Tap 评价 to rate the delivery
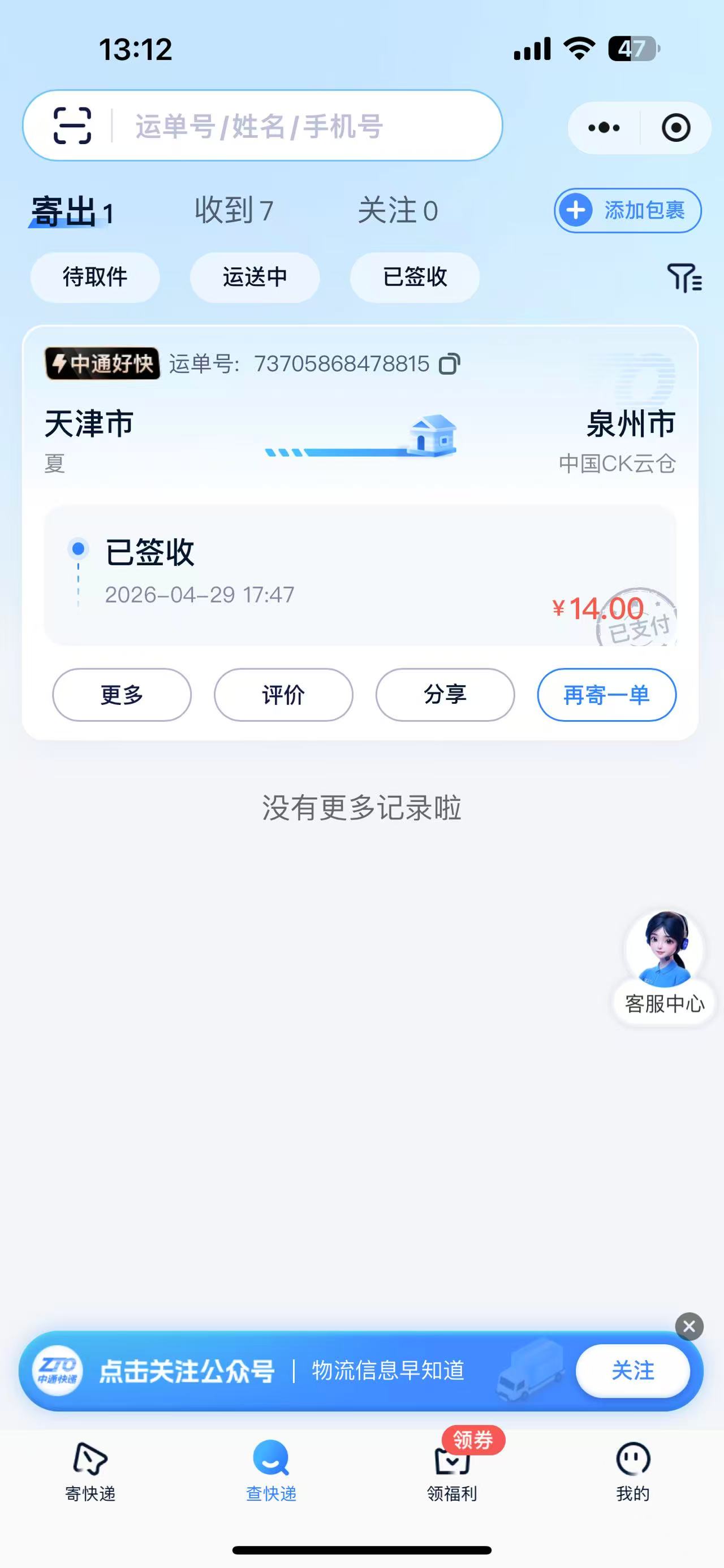This screenshot has height=1568, width=724. 283,695
